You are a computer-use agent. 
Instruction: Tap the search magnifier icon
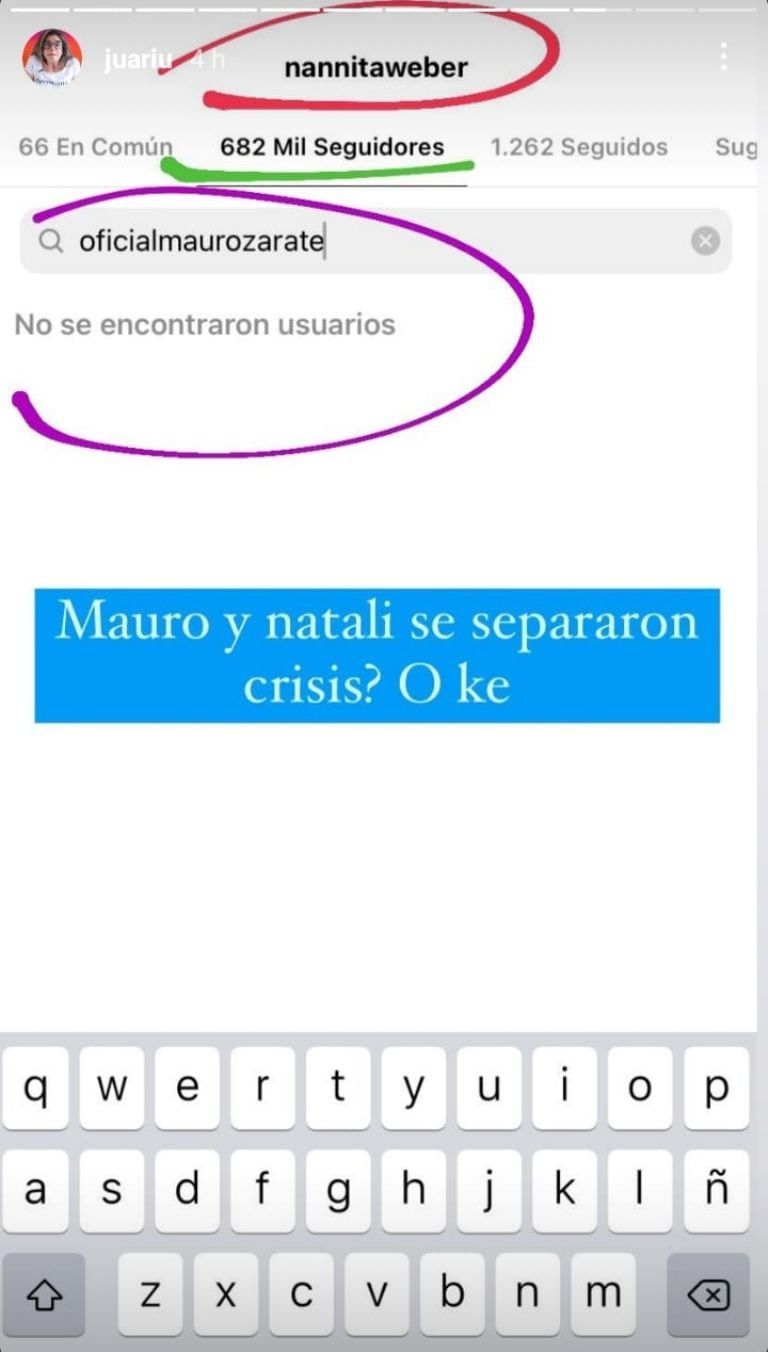tap(52, 240)
